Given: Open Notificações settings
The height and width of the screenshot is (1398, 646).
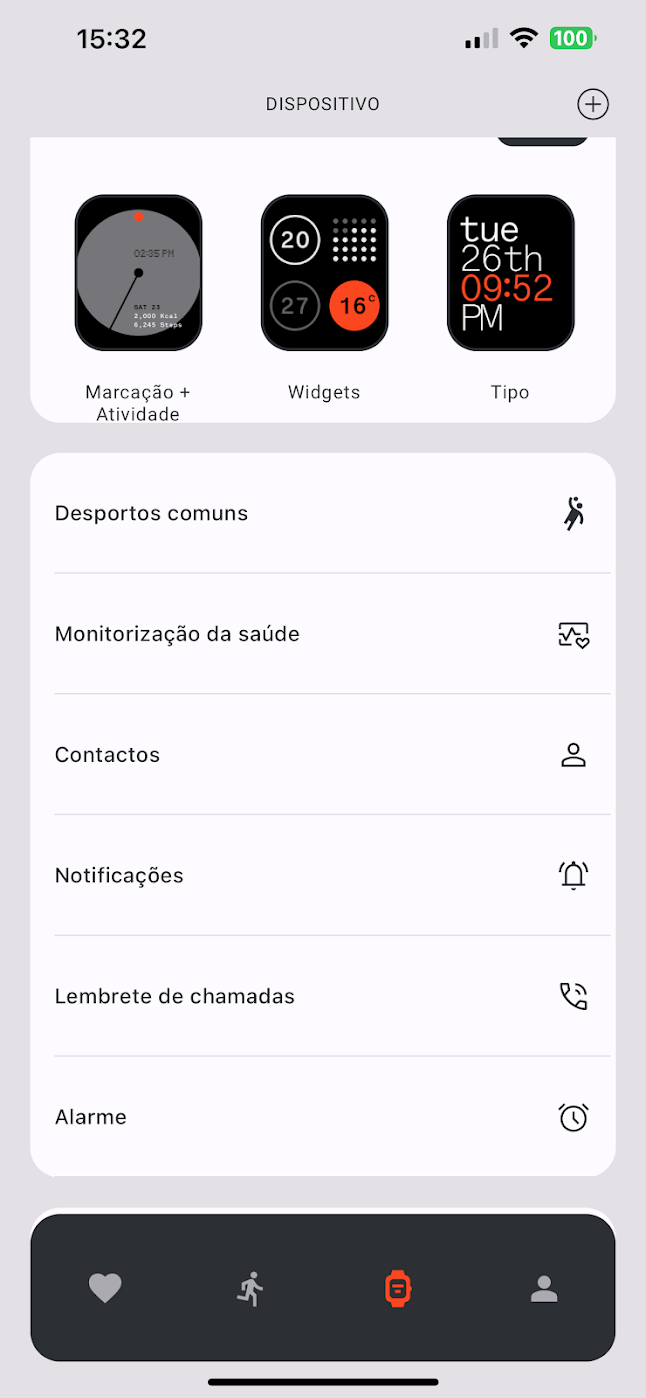Looking at the screenshot, I should 322,876.
